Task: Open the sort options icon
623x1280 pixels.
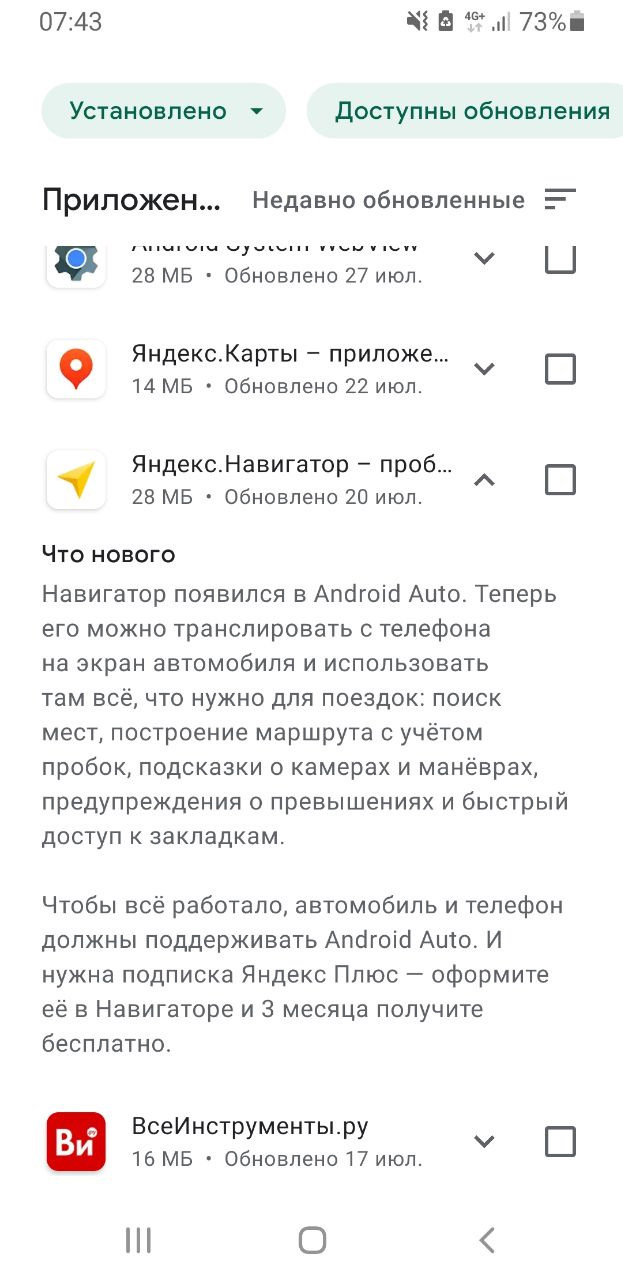Action: [x=560, y=200]
